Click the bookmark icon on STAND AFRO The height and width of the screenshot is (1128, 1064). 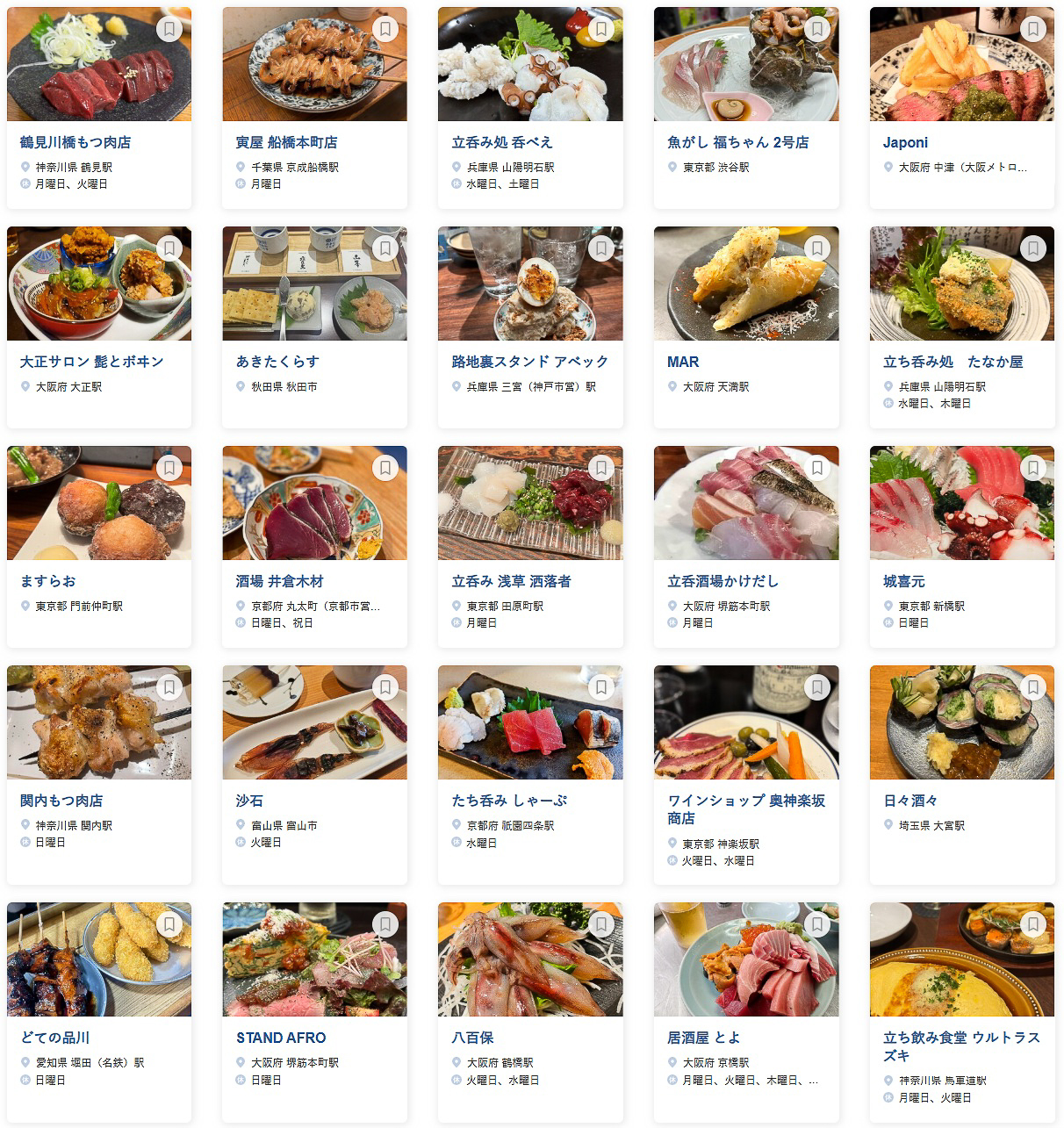(385, 924)
